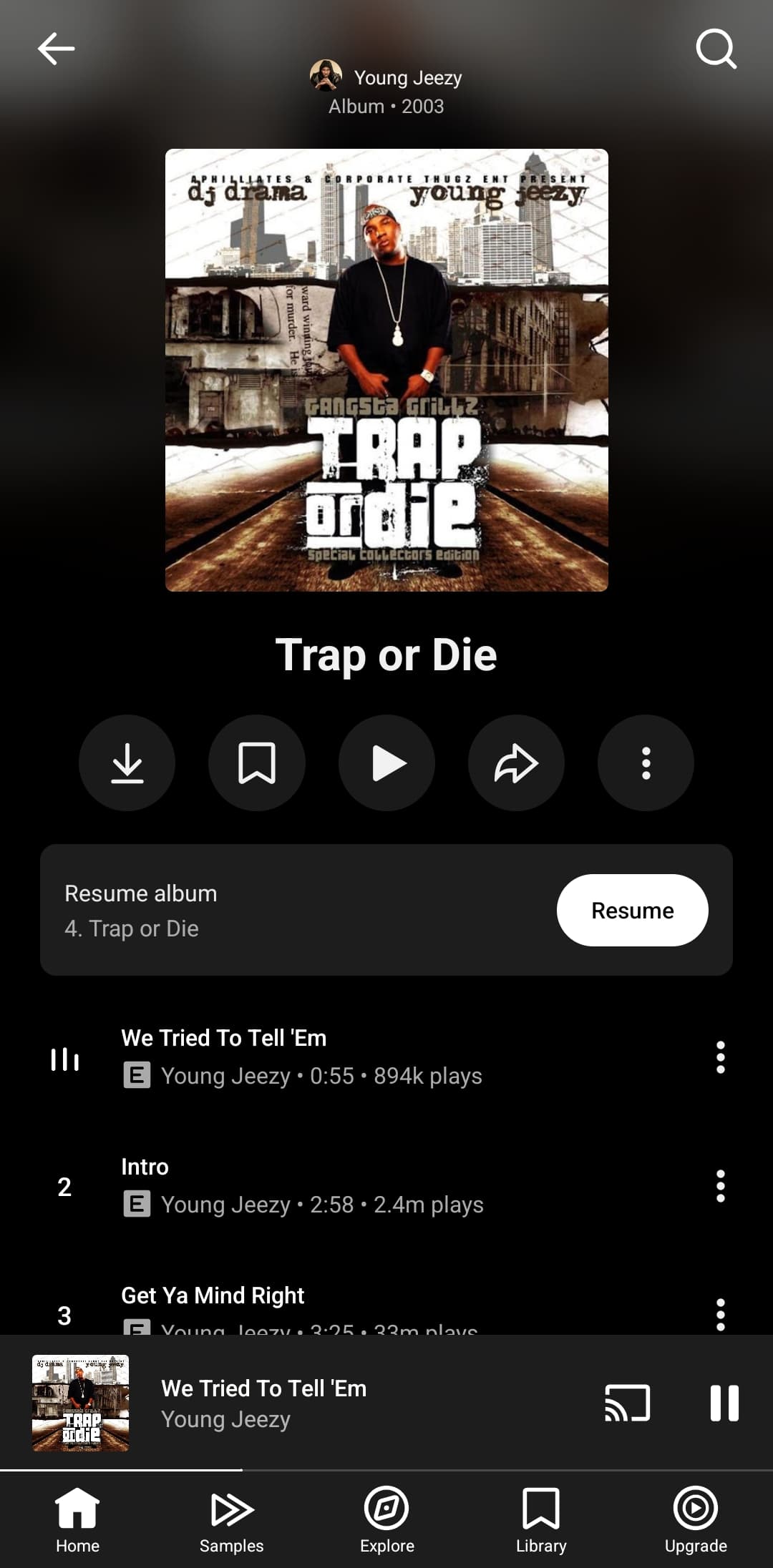
Task: Save album to library
Action: coord(257,763)
